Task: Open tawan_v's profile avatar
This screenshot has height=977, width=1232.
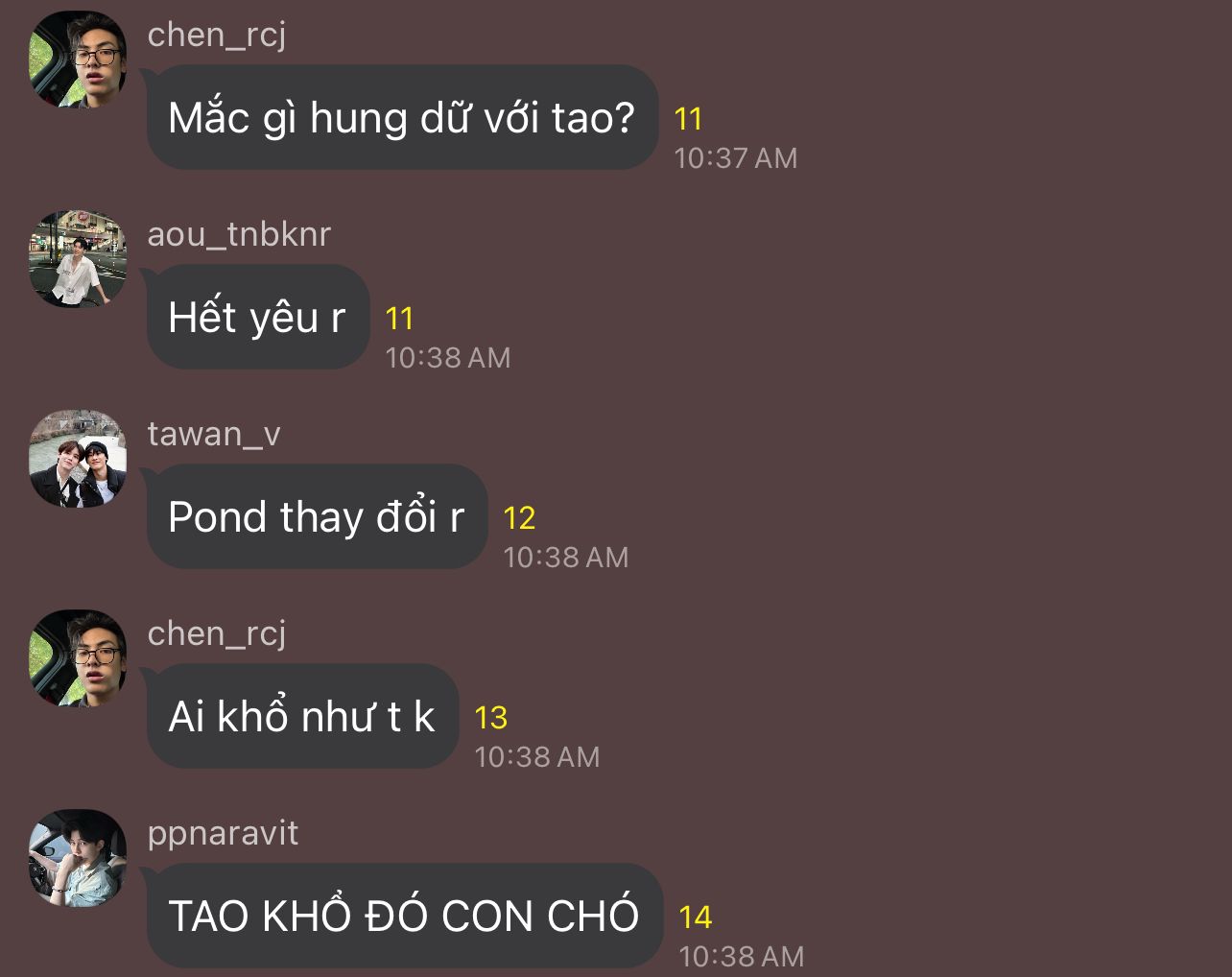Action: coord(78,459)
